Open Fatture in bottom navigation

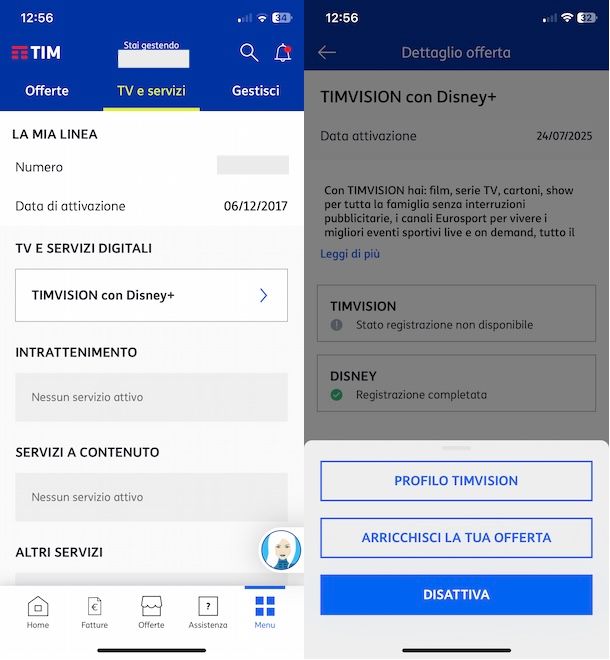click(x=94, y=612)
